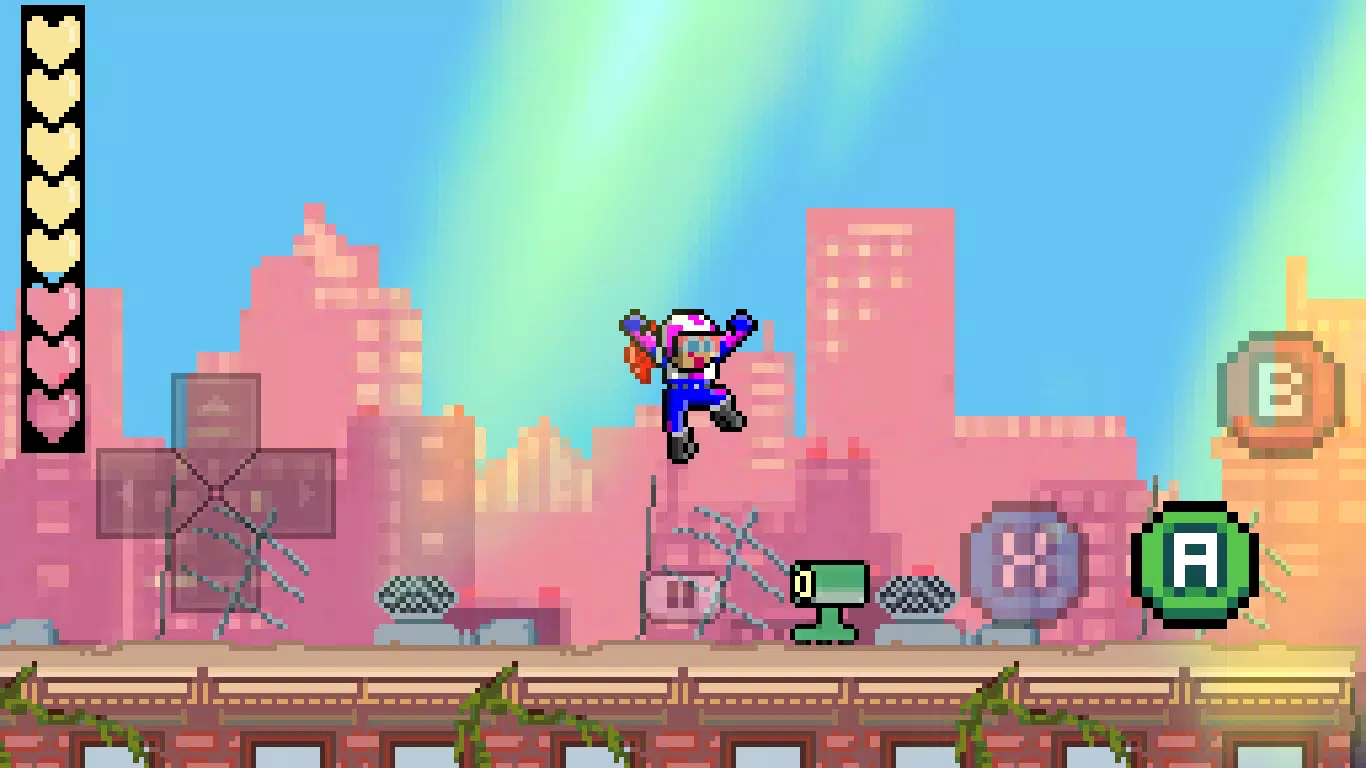Screen dimensions: 1366x768
Task: Tap the green A action button
Action: pos(1195,565)
